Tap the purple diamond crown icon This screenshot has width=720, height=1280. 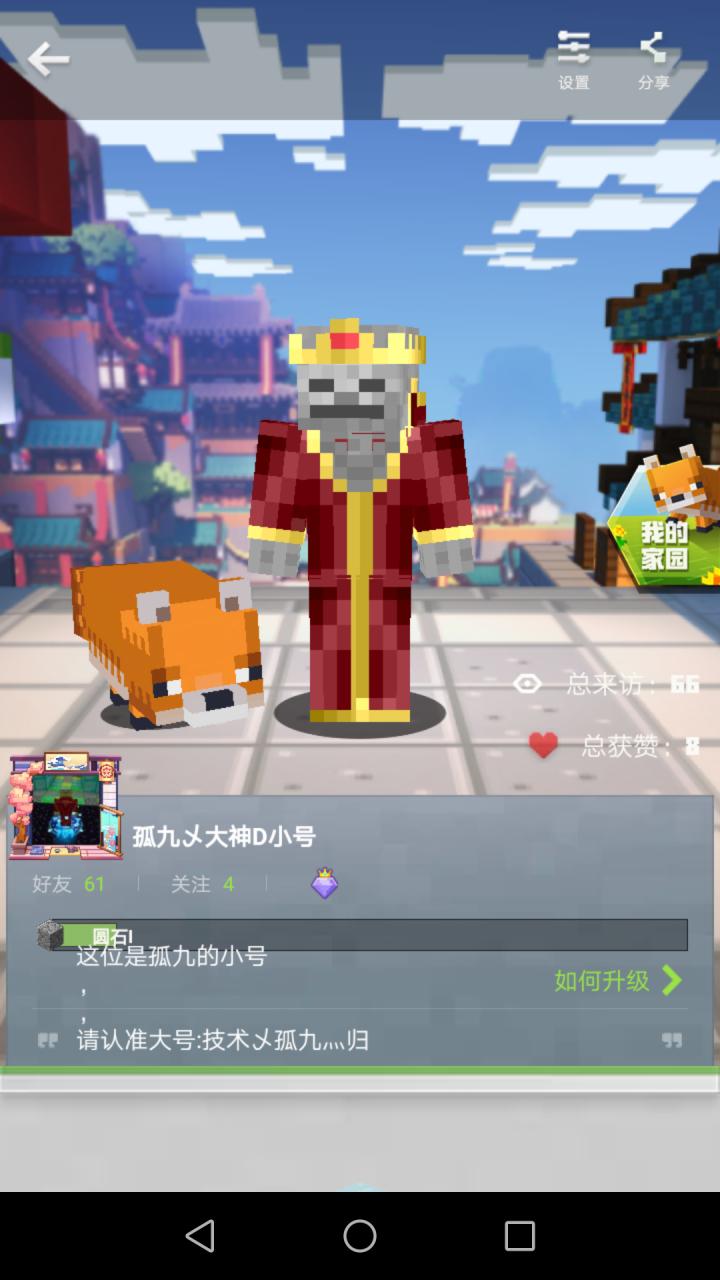pos(324,883)
